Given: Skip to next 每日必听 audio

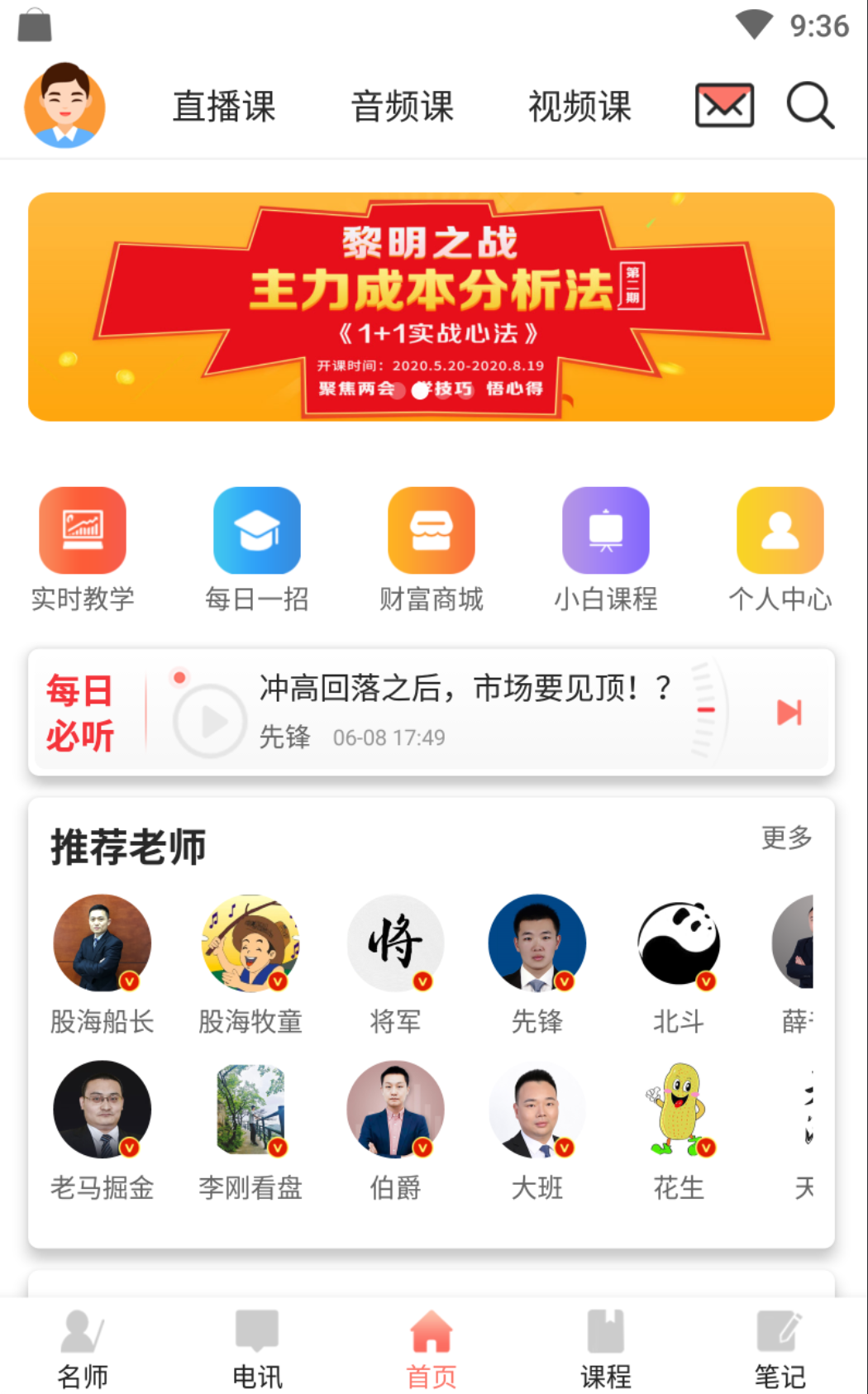Looking at the screenshot, I should coord(789,712).
